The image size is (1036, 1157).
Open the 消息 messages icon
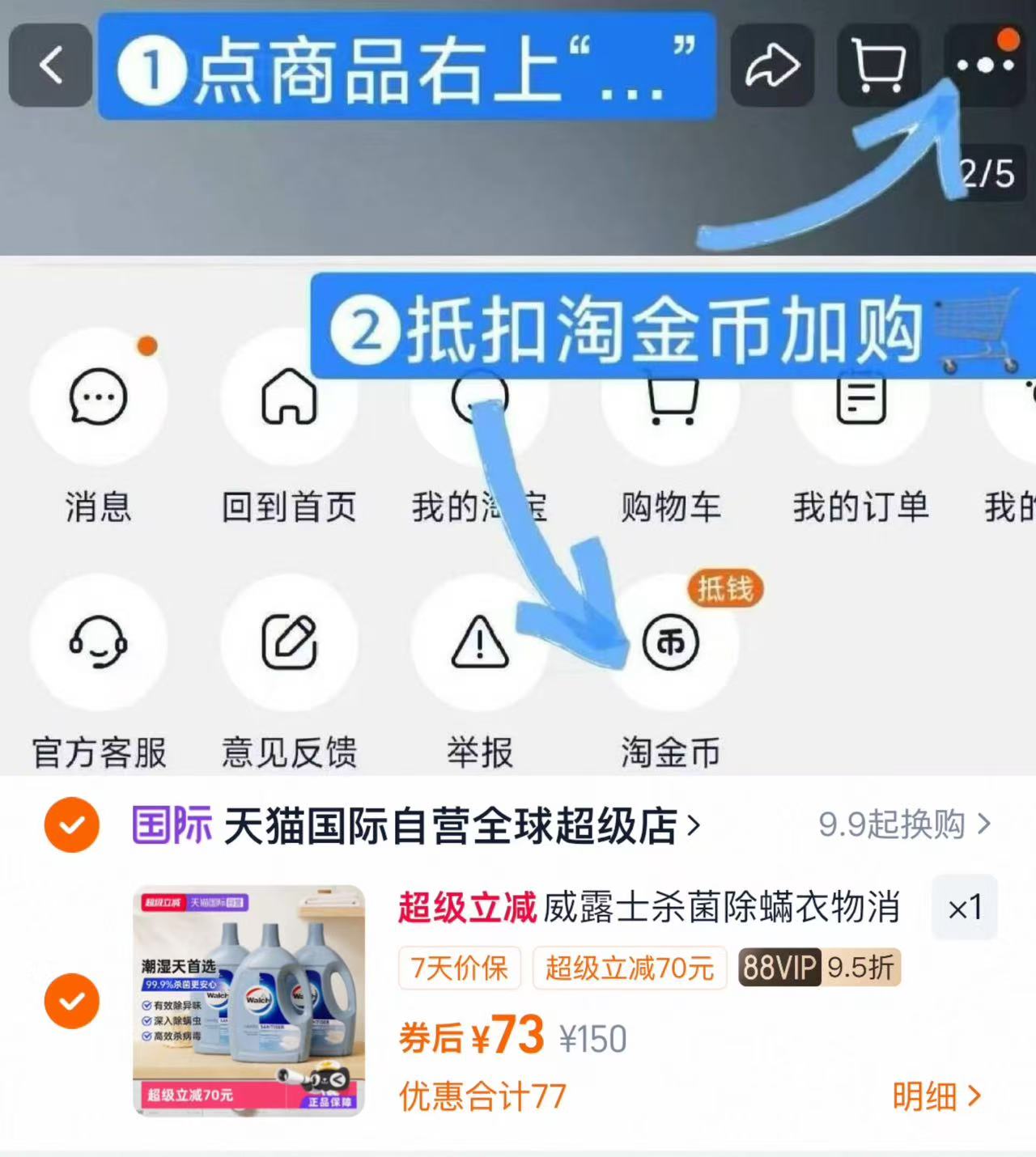click(x=99, y=398)
